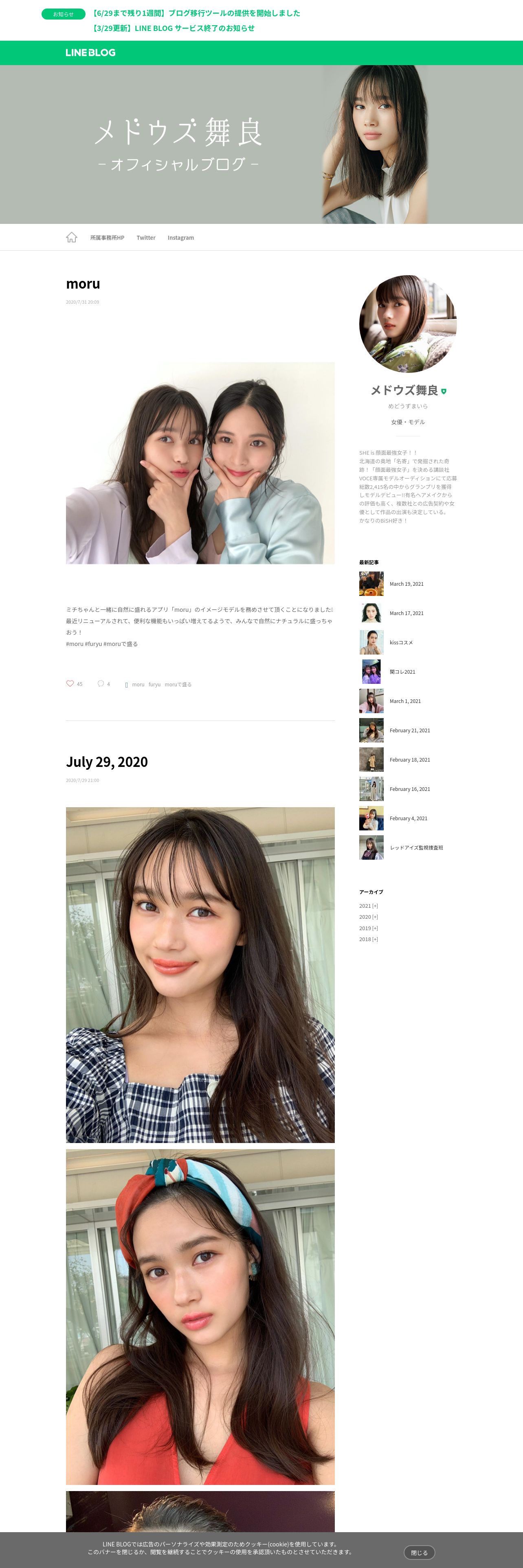Open the blog migration tool announcement
Viewport: 523px width, 1568px height.
click(x=196, y=13)
